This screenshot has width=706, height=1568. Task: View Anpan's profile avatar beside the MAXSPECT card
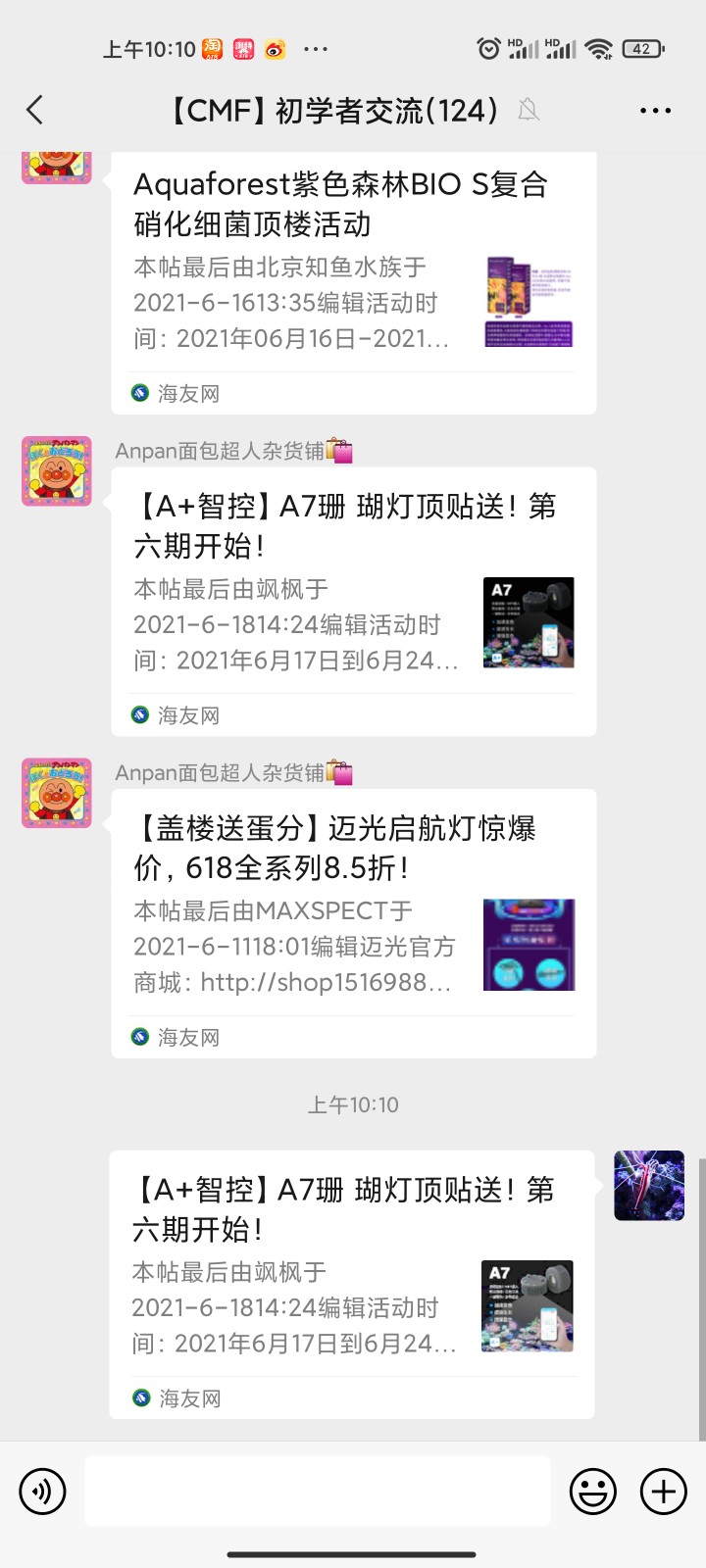[57, 793]
